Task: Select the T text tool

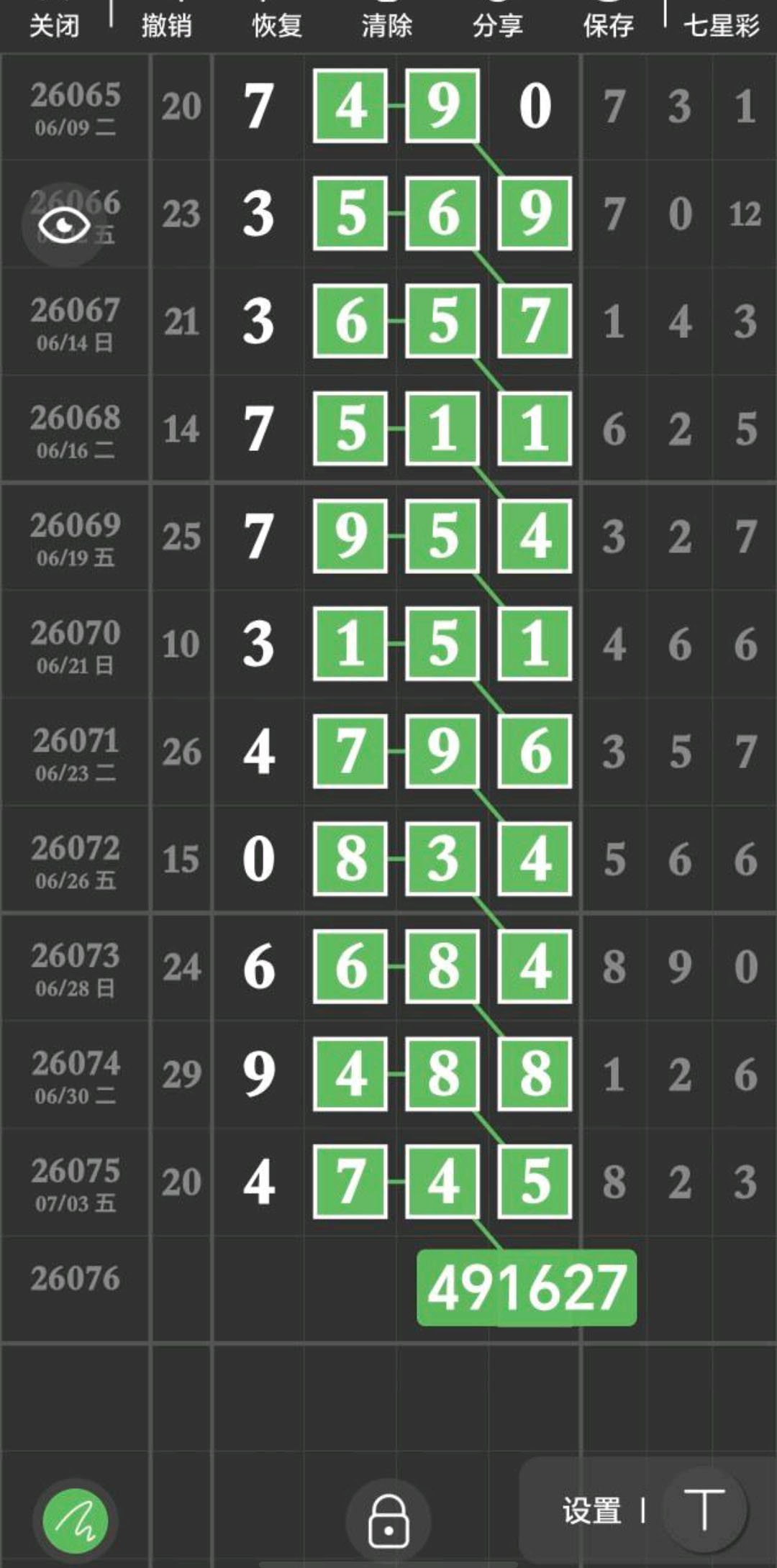Action: point(704,1509)
